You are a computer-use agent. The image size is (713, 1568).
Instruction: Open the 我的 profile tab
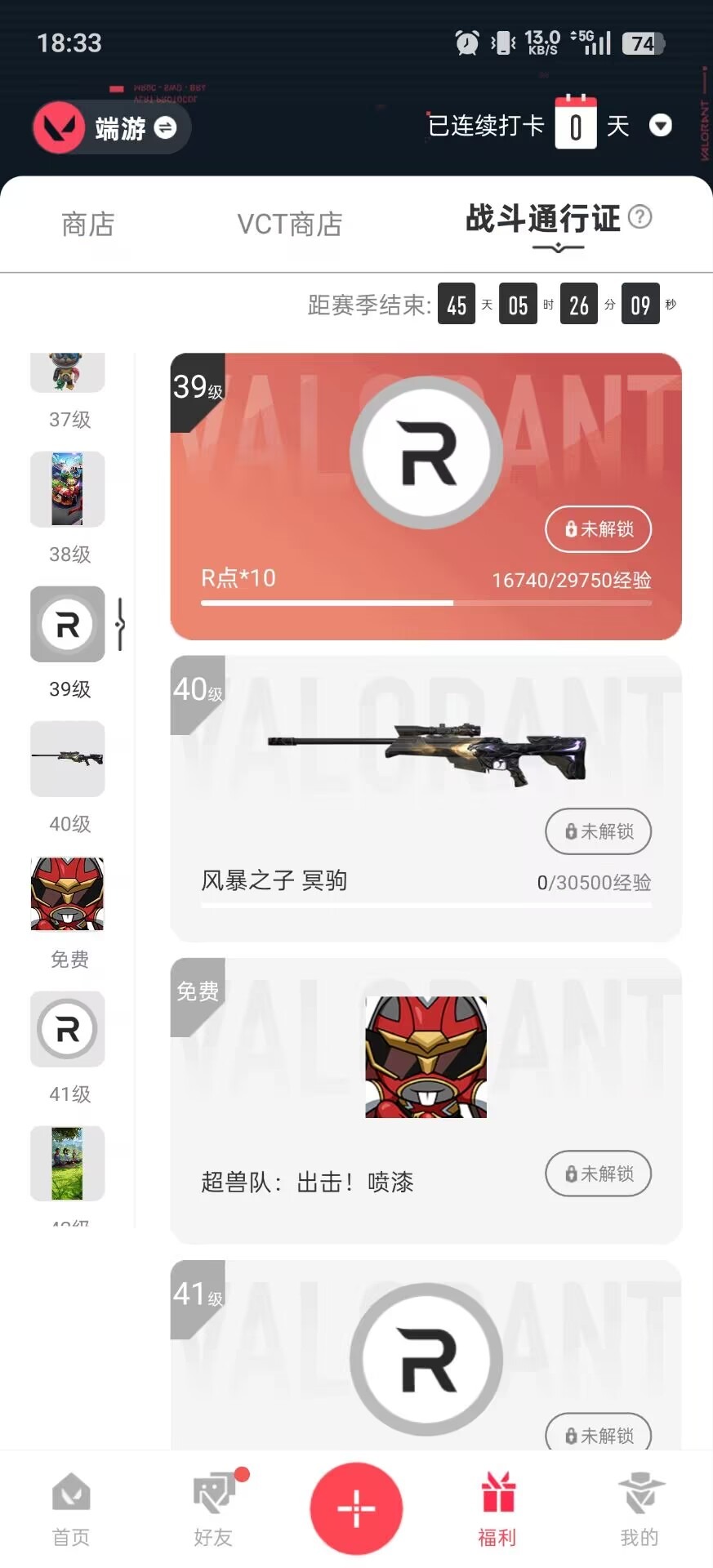(639, 1509)
